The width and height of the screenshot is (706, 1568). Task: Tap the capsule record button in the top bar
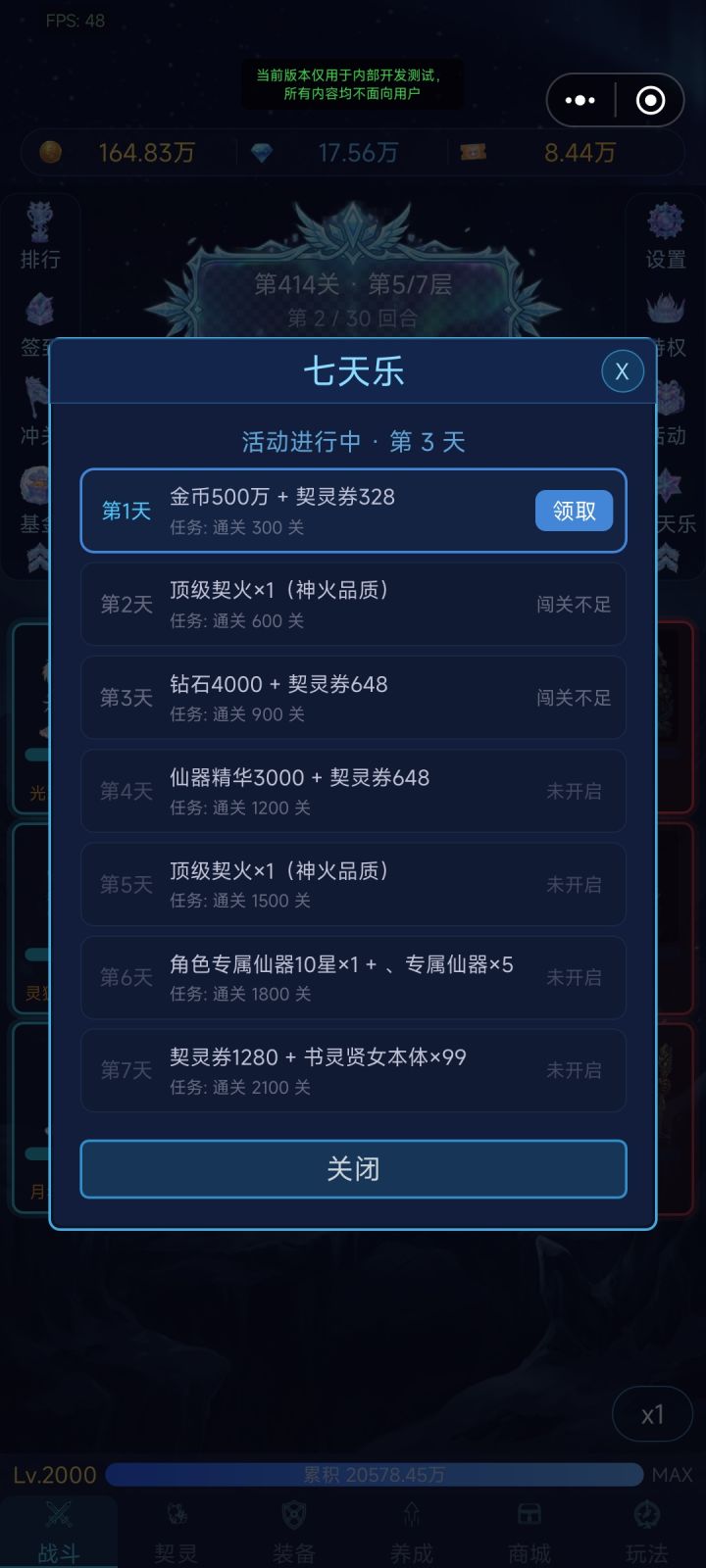tap(651, 101)
